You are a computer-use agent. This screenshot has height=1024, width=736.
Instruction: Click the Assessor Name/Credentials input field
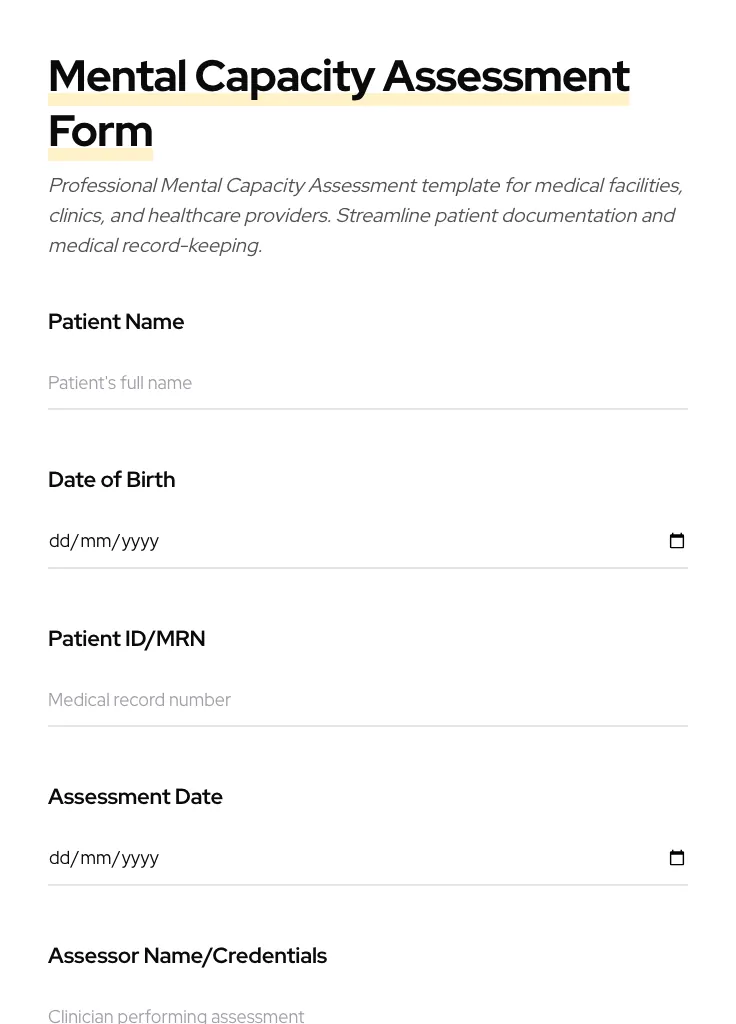pos(300,1015)
